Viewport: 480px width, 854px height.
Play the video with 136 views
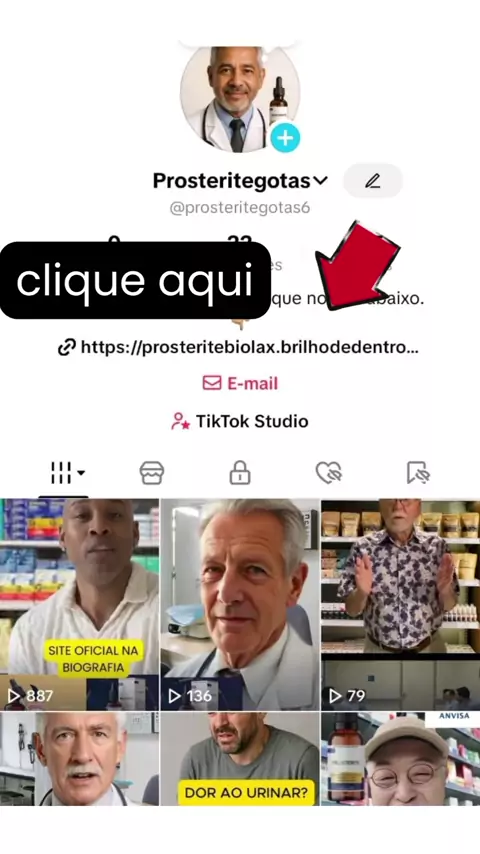click(240, 605)
